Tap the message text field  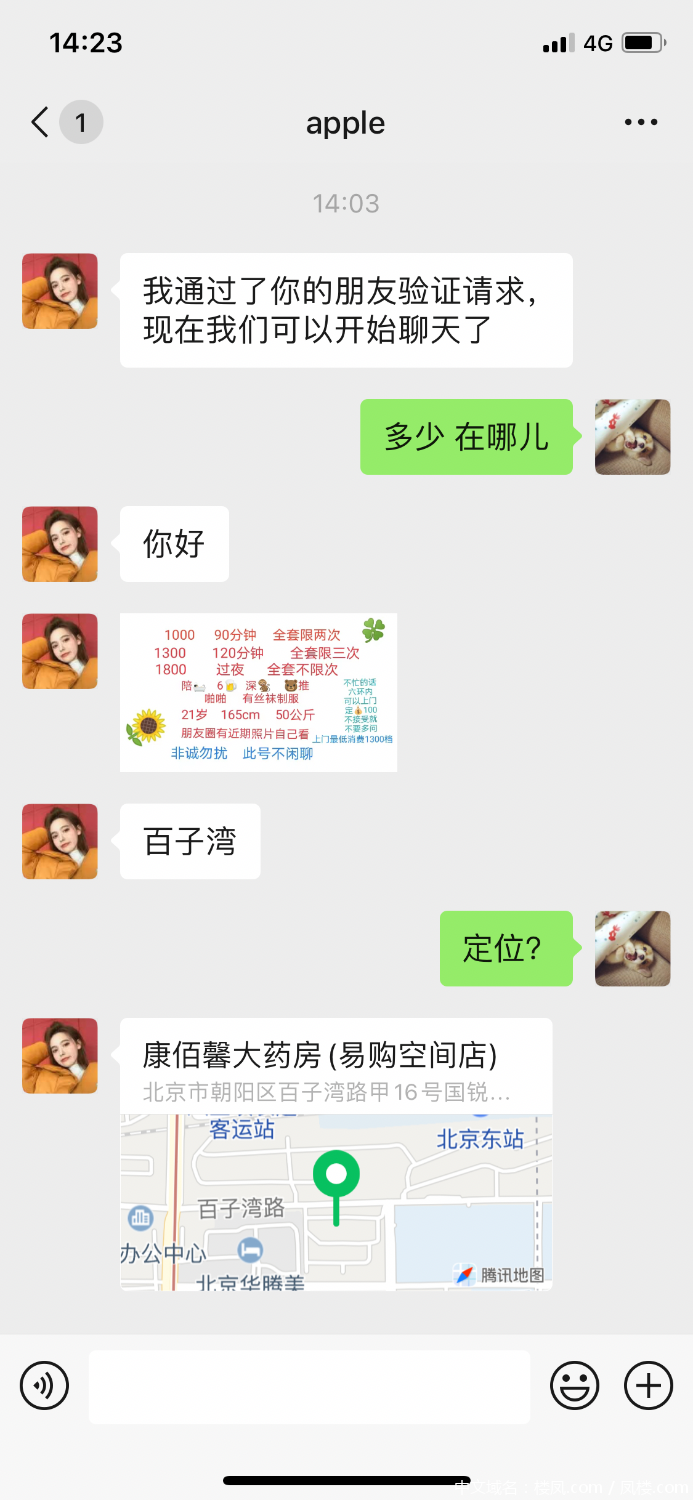pyautogui.click(x=309, y=1386)
